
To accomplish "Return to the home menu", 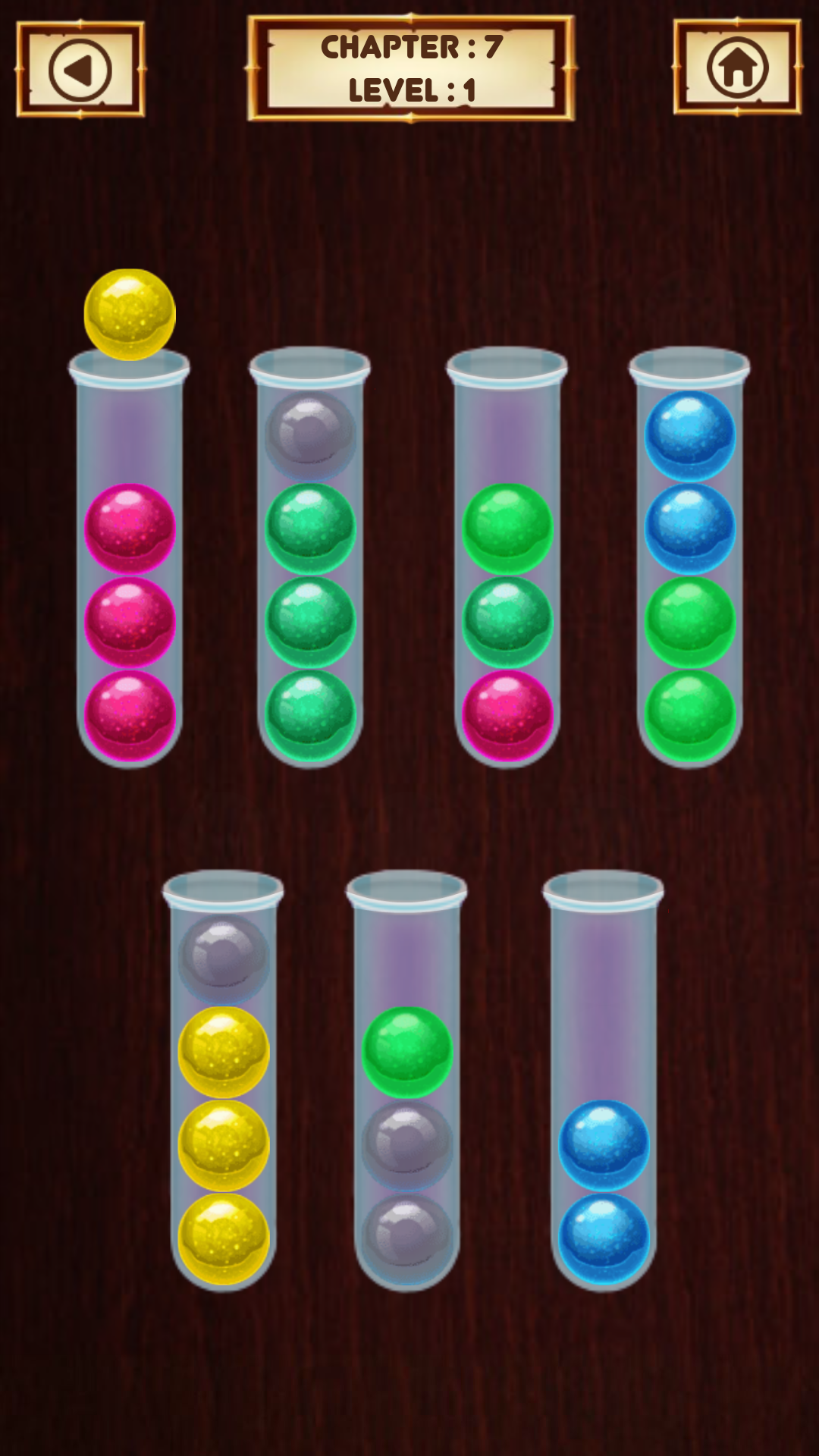I will [x=737, y=68].
